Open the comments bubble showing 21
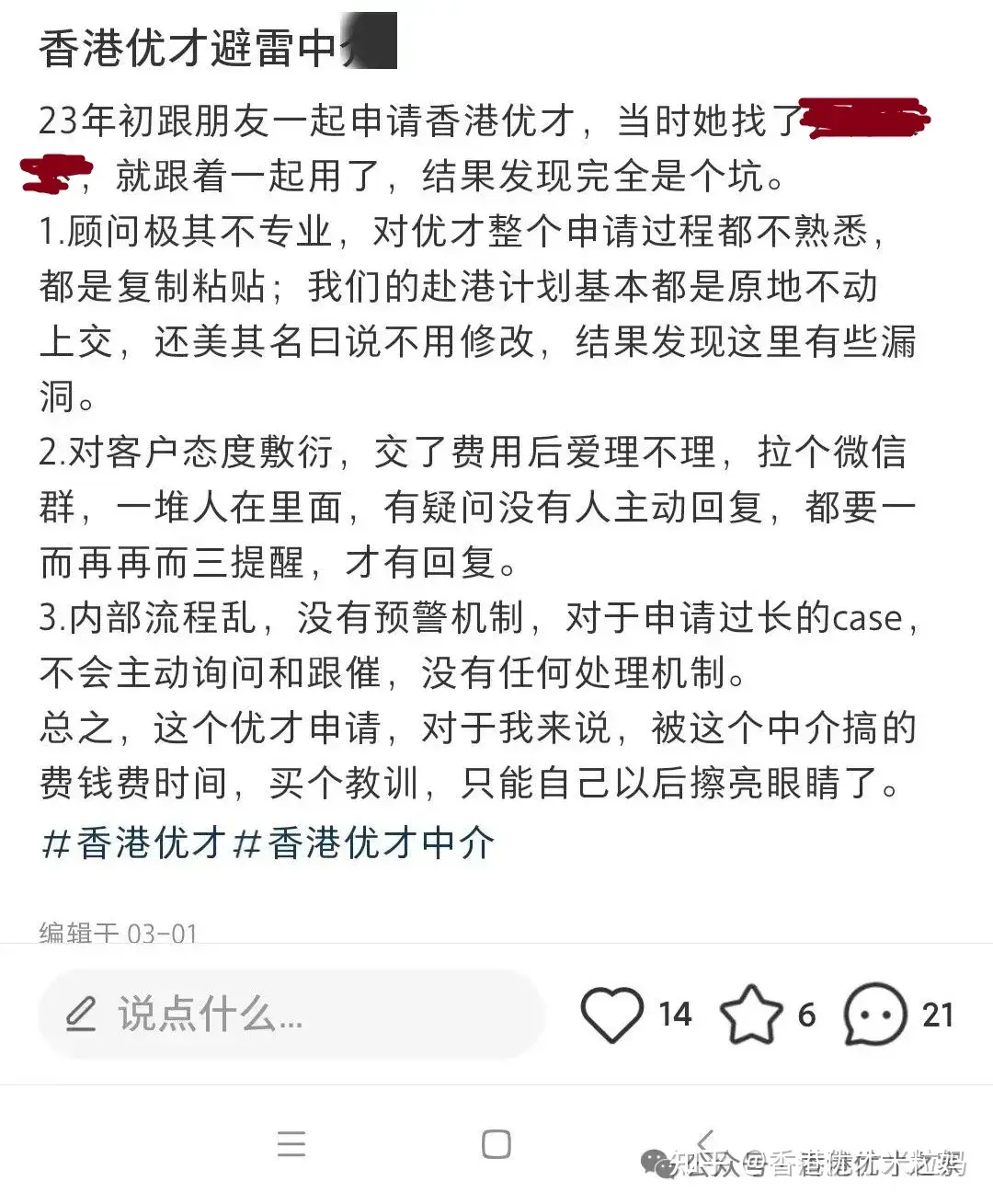The width and height of the screenshot is (993, 1204). point(875,1015)
